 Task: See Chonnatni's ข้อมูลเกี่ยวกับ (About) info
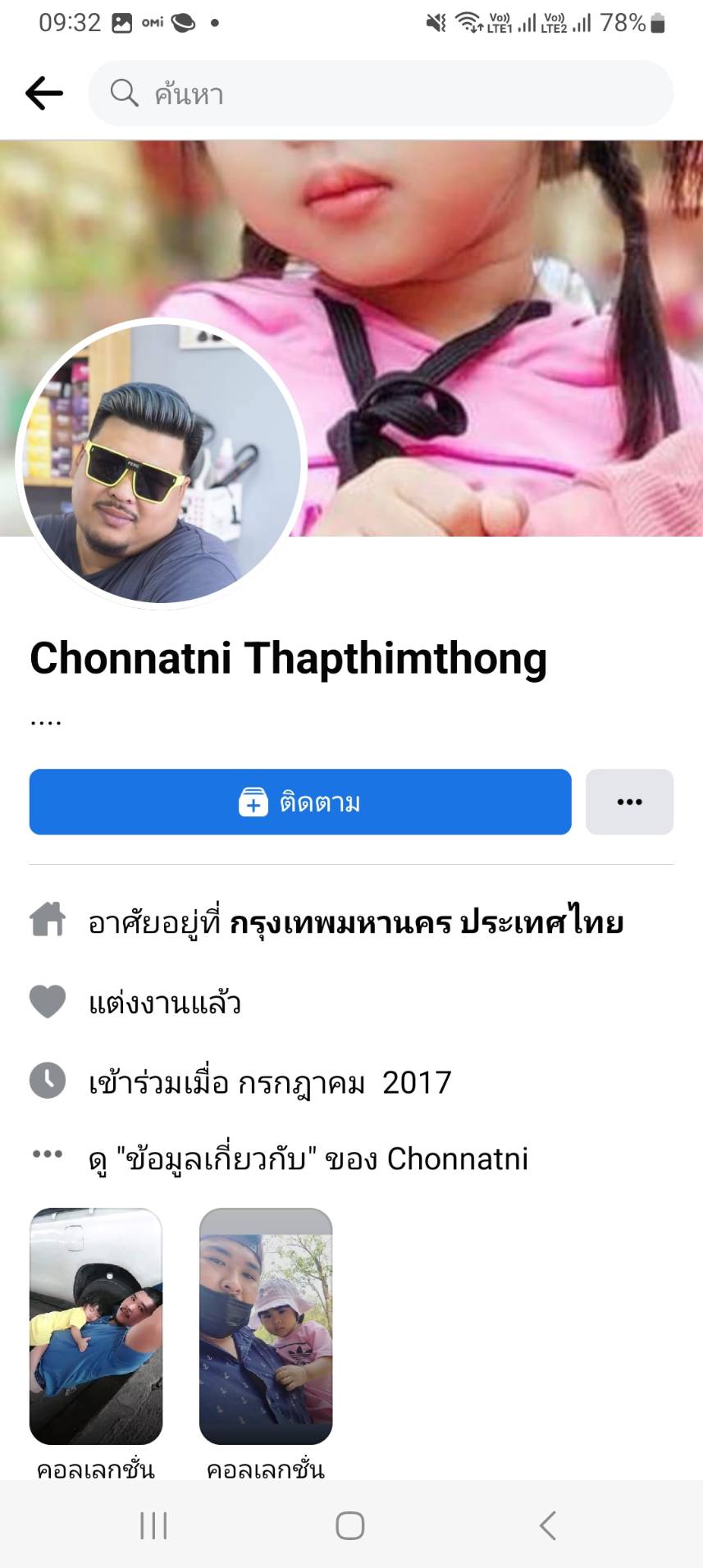[x=308, y=1159]
